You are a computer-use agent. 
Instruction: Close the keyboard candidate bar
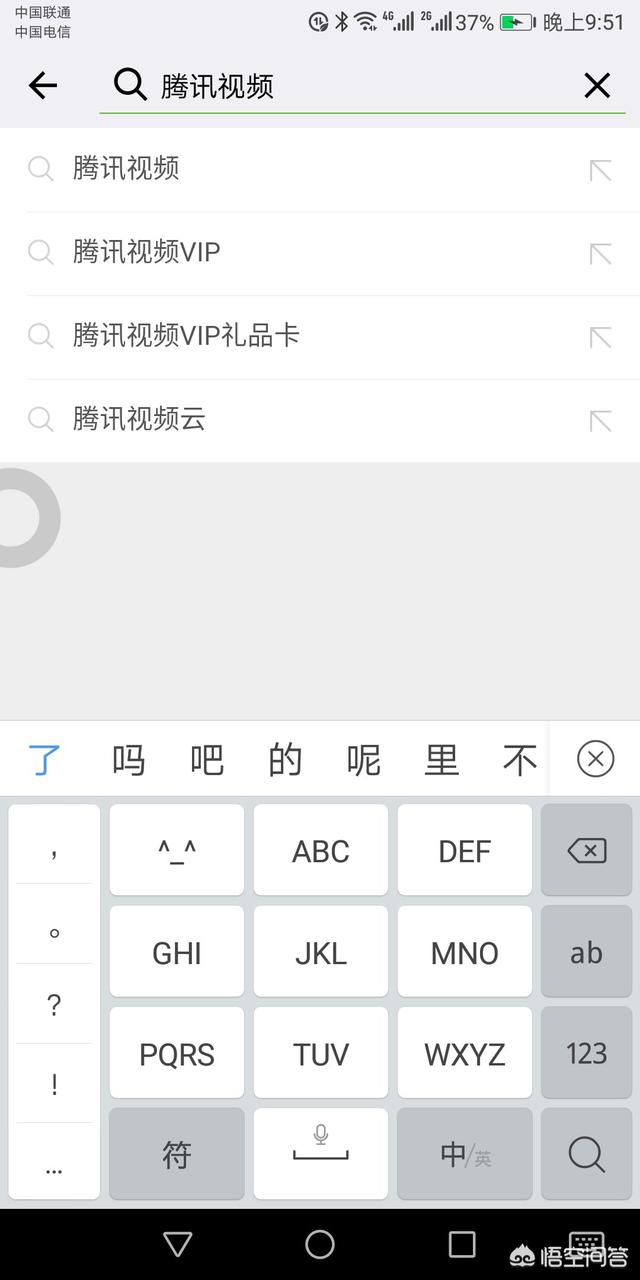[x=595, y=760]
